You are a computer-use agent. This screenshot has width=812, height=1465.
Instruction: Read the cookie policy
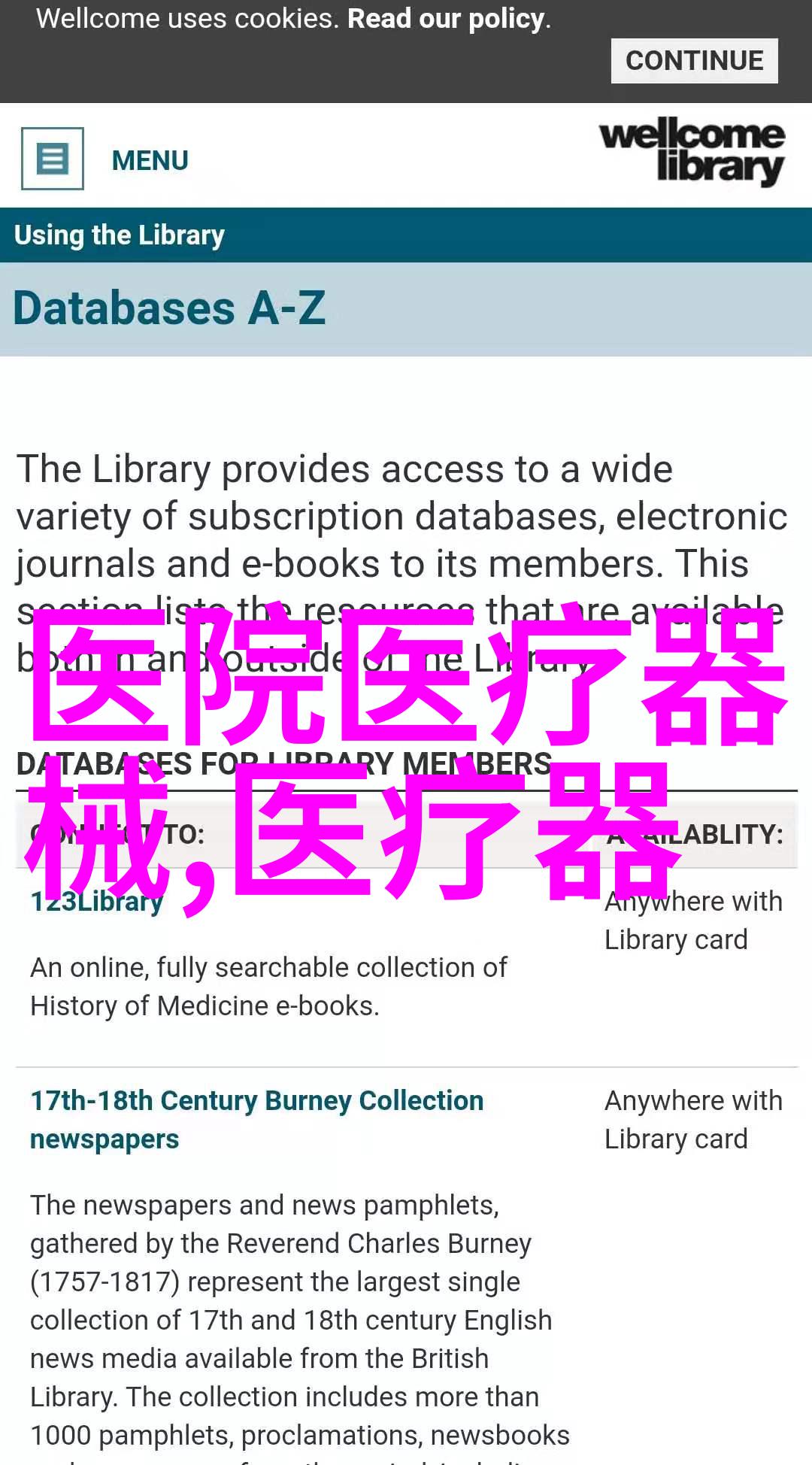(x=448, y=19)
